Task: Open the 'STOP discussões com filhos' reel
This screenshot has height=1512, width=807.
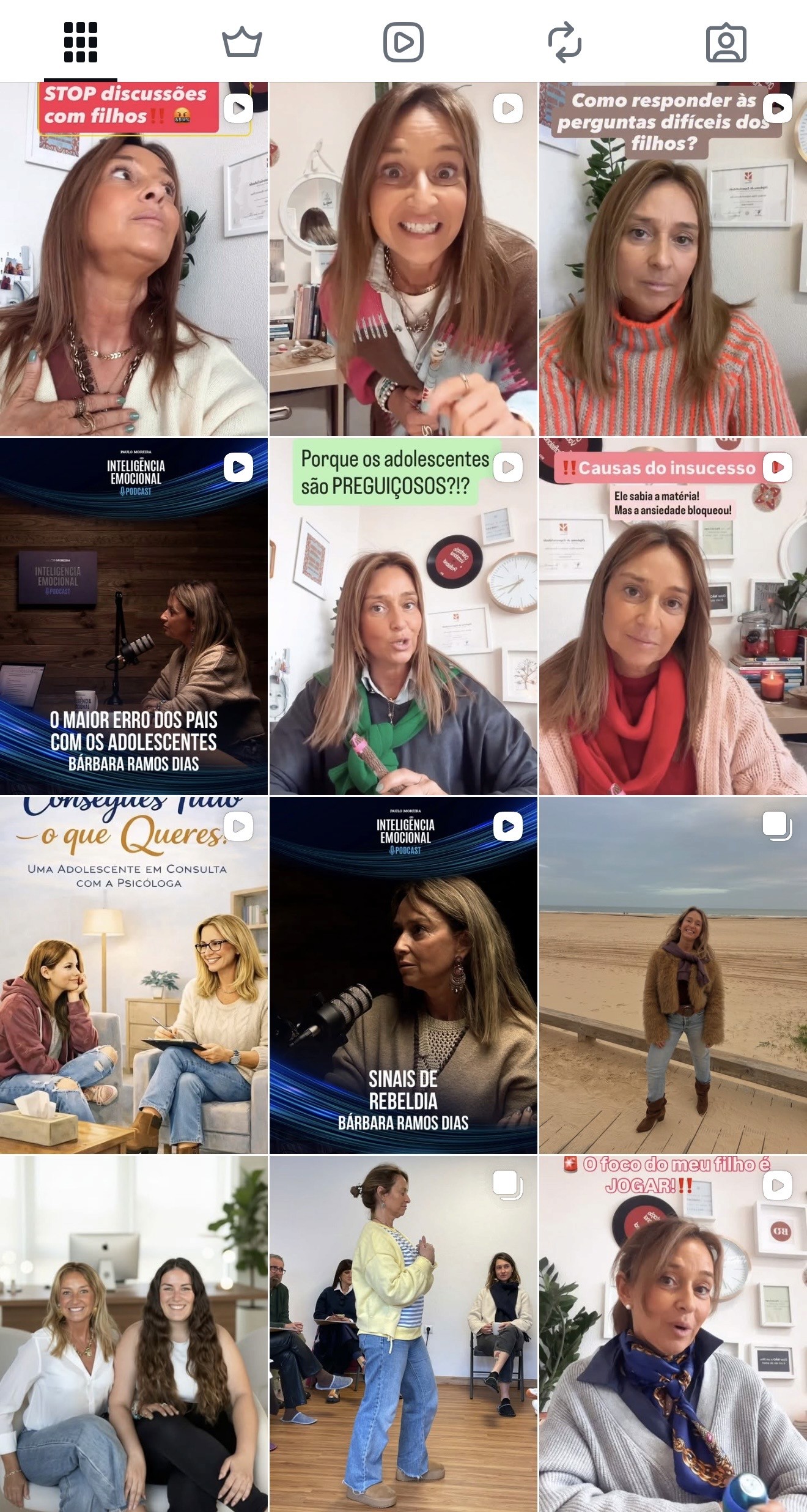Action: [134, 259]
